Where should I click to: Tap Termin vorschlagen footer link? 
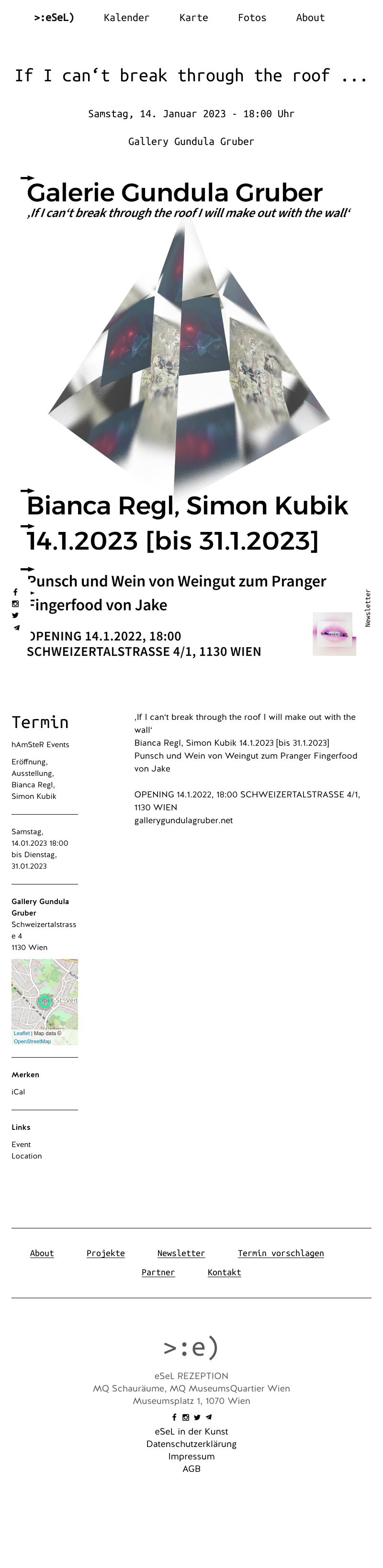pos(280,1253)
